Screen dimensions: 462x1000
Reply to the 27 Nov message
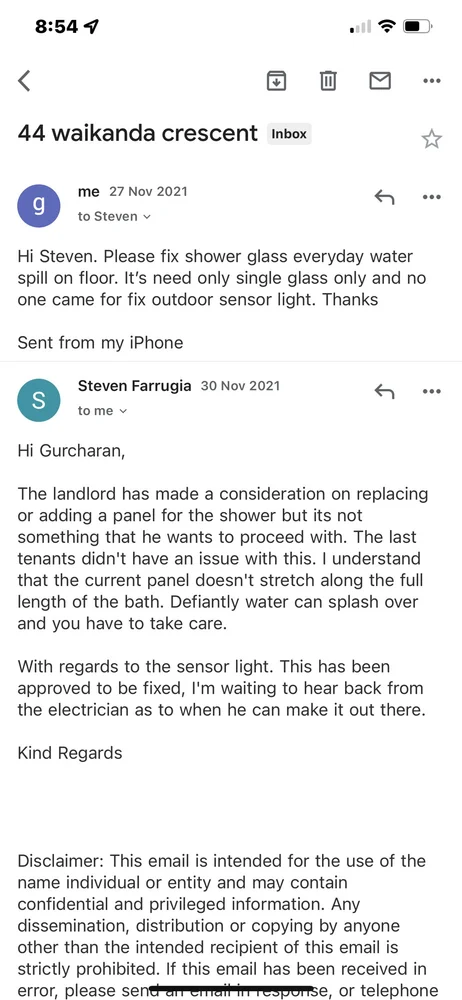384,198
